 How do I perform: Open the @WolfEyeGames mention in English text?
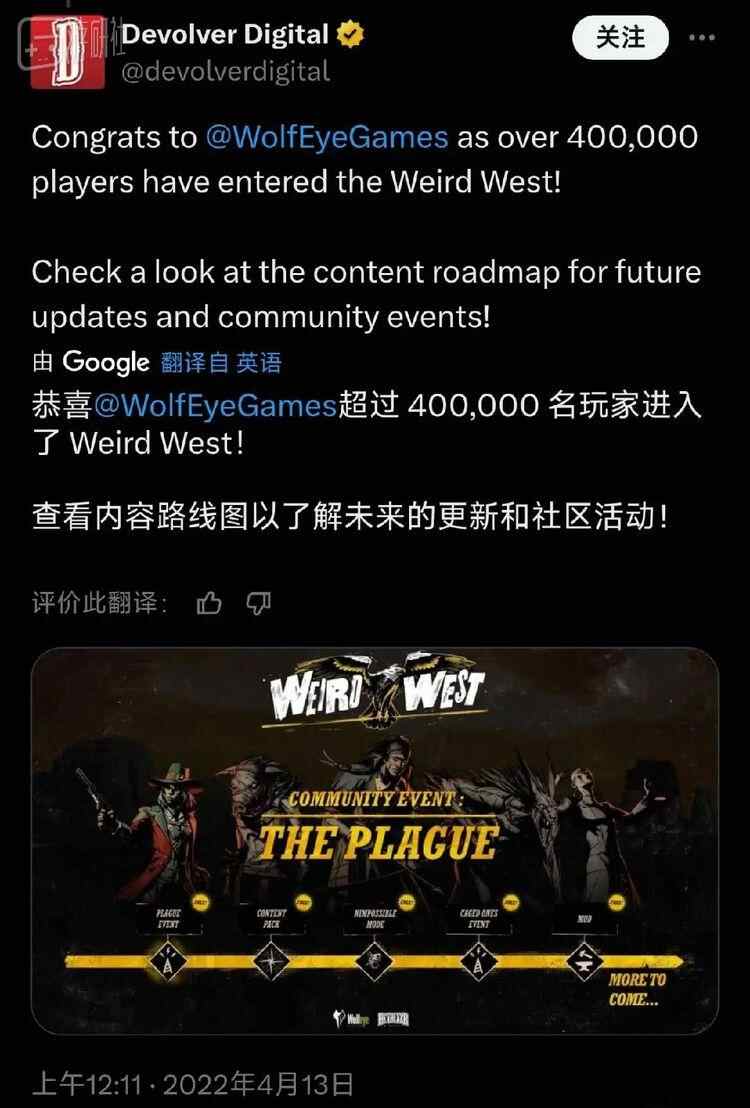(326, 137)
